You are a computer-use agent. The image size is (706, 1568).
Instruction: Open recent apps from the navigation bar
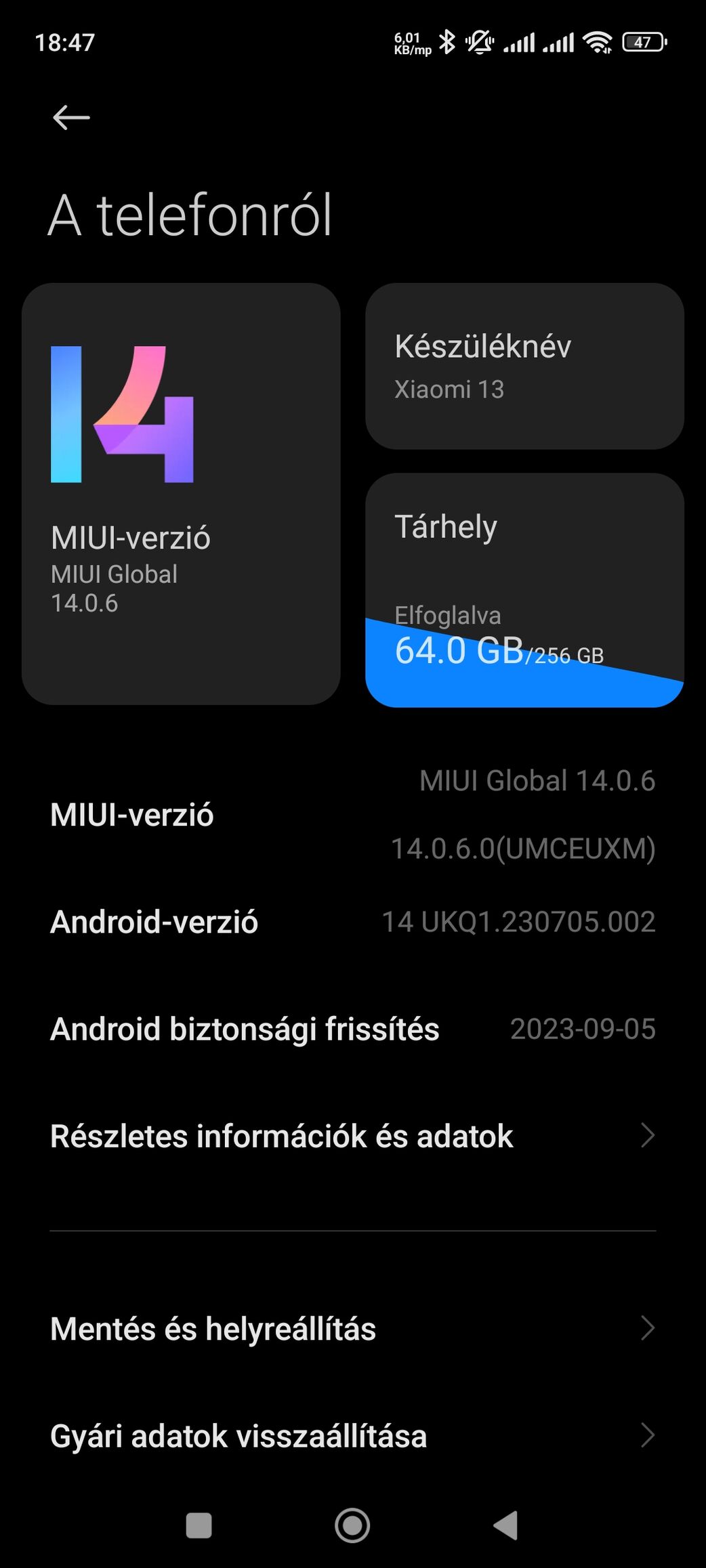click(199, 1525)
